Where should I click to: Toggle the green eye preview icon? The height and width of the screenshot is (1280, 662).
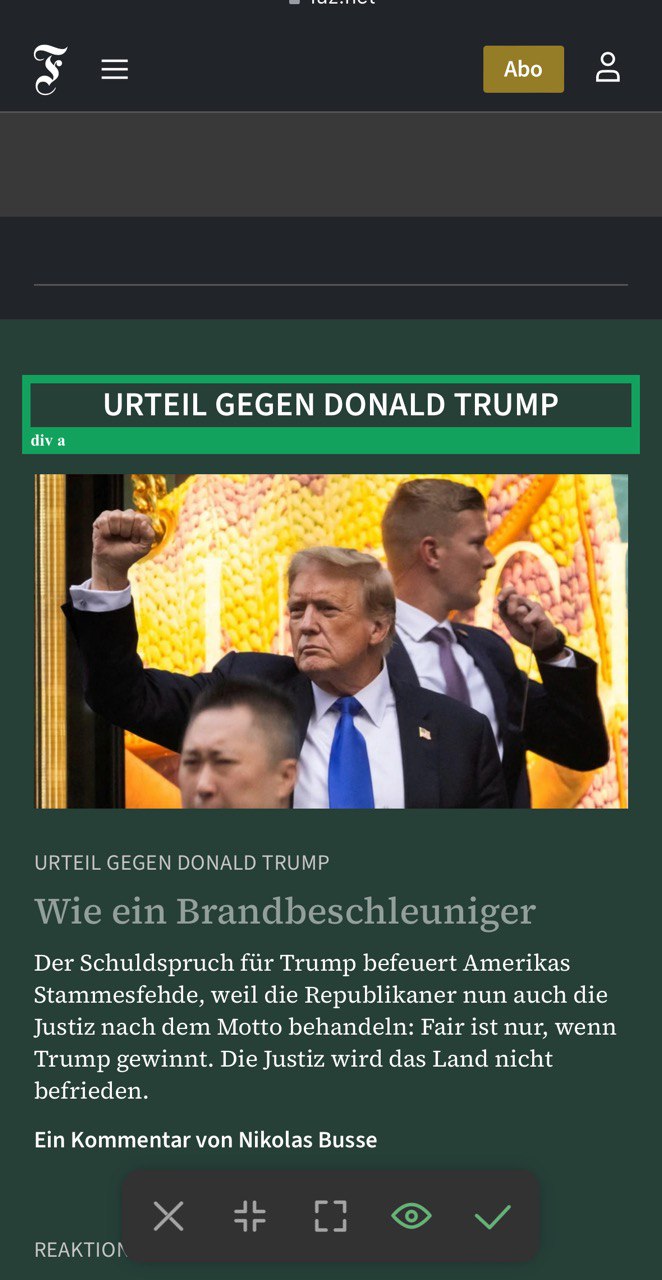[411, 1217]
